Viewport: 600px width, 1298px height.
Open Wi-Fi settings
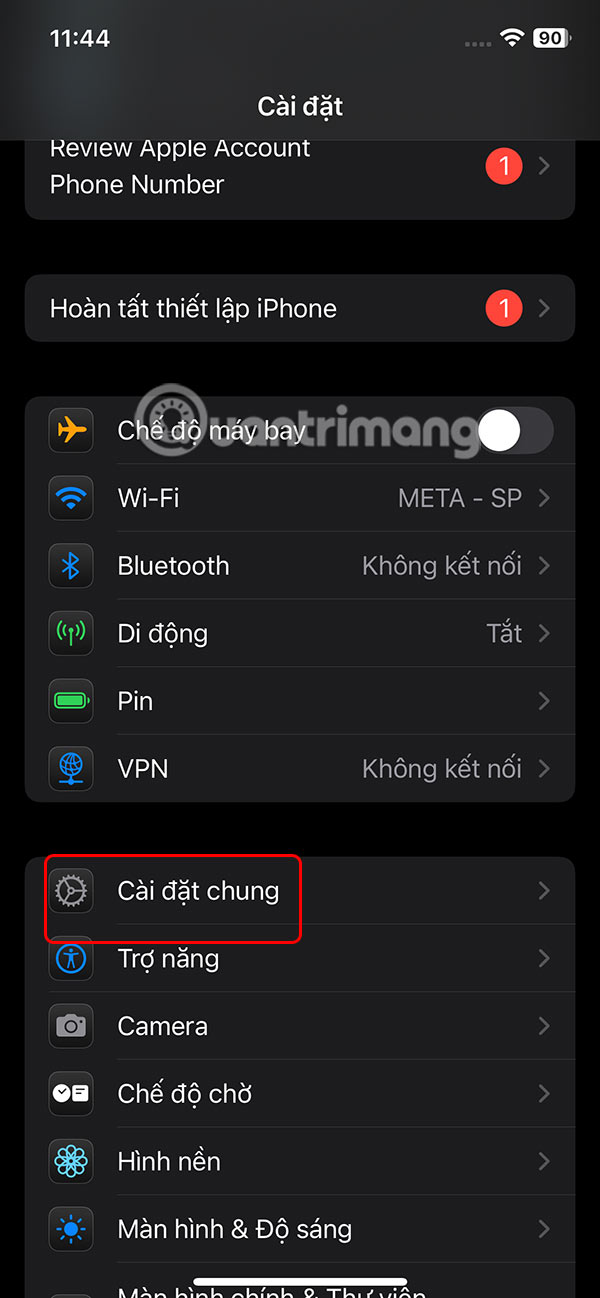(300, 498)
